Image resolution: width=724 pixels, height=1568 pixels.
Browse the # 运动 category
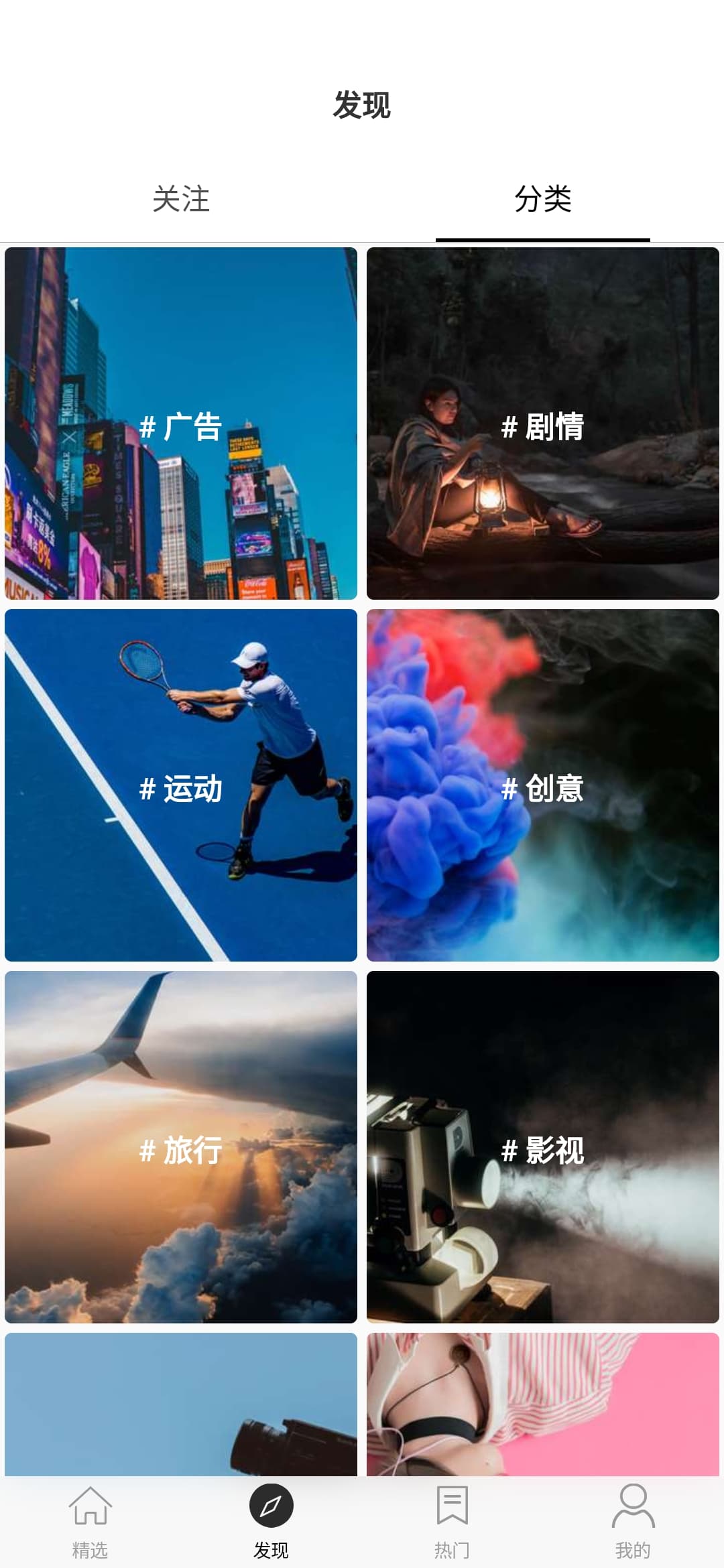click(x=181, y=785)
